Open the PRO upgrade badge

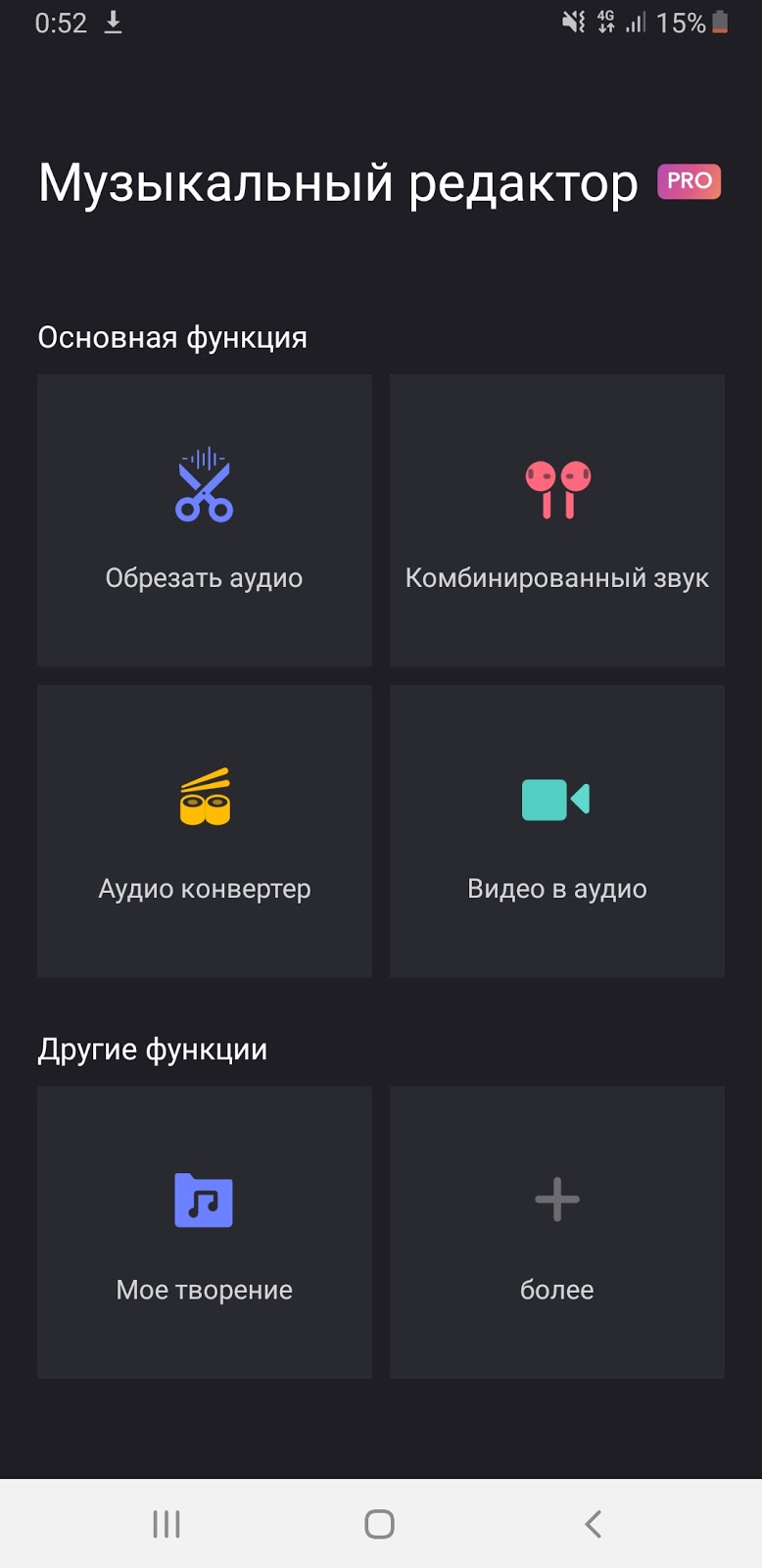pos(689,181)
